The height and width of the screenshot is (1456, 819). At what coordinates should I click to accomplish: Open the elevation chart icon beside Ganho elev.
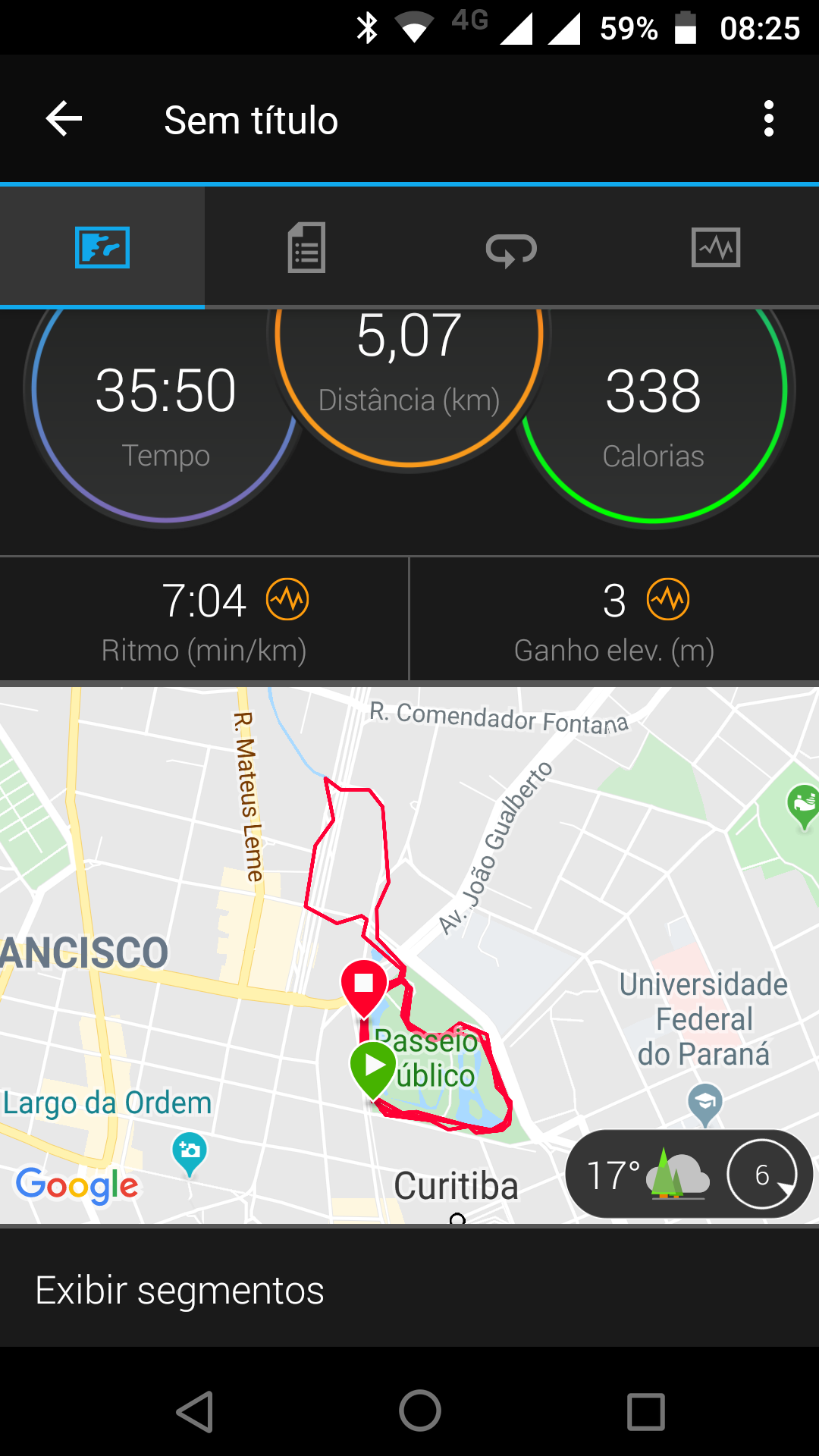pyautogui.click(x=668, y=600)
